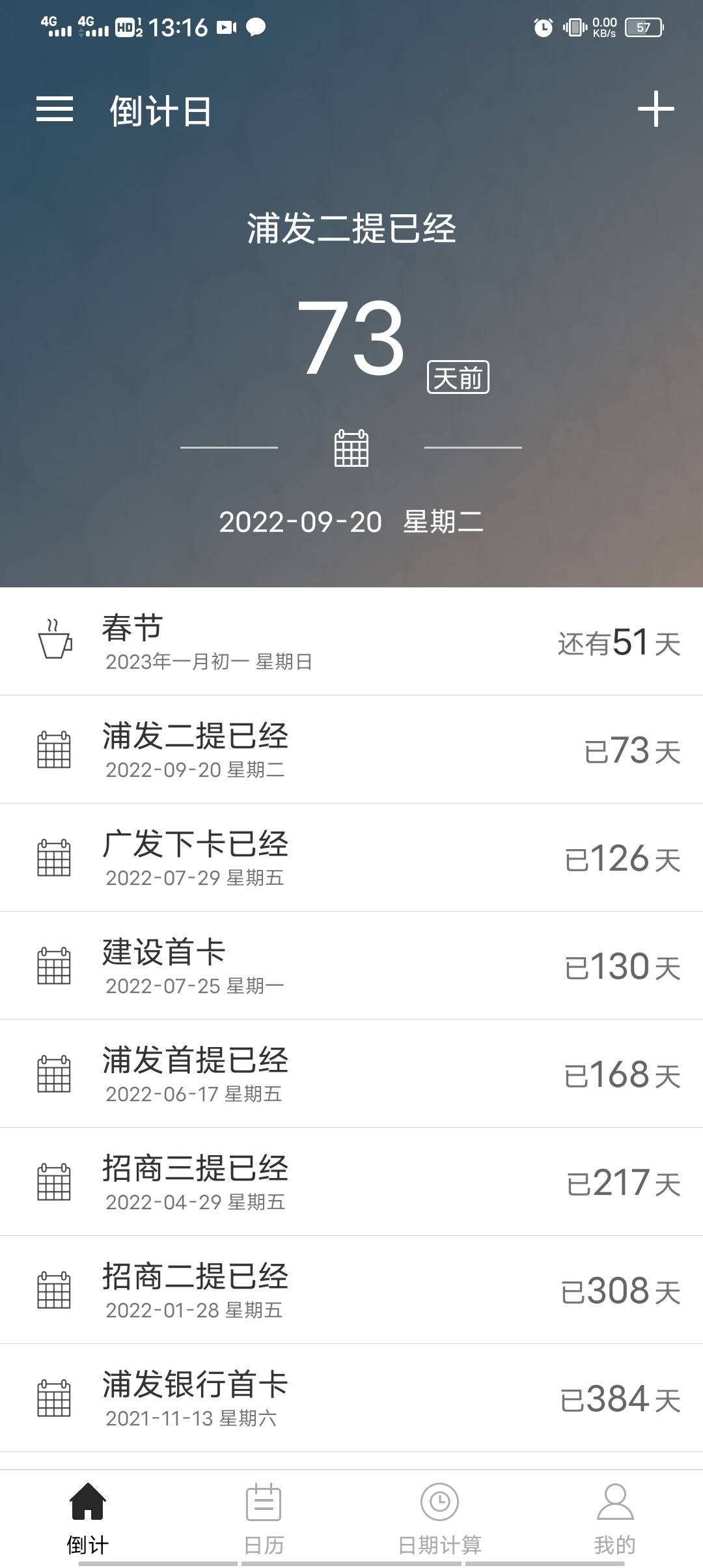View the 浦发首提已经 entry
This screenshot has height=1568, width=703.
(351, 1074)
